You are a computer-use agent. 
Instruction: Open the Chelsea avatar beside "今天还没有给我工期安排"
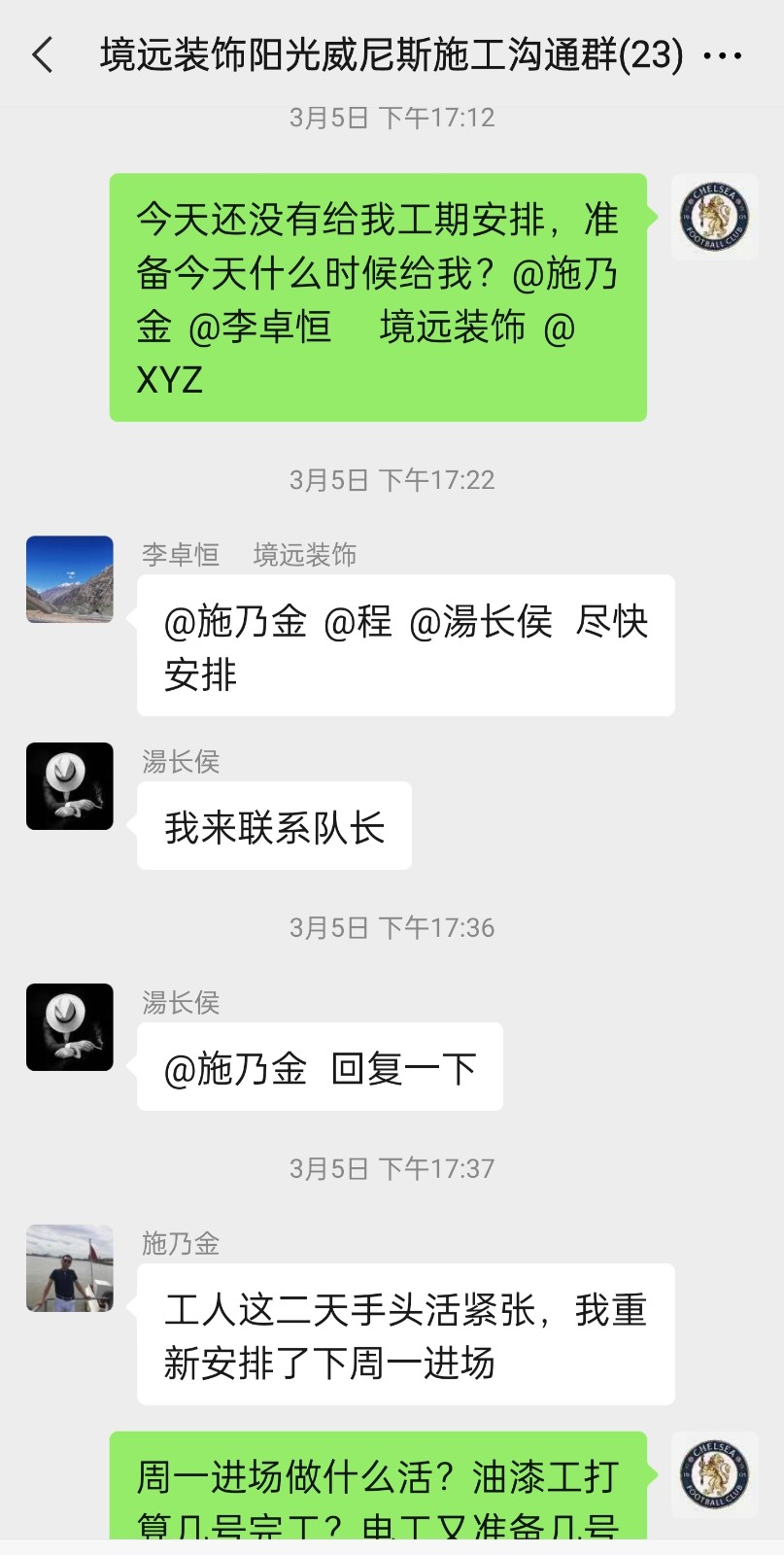(715, 217)
